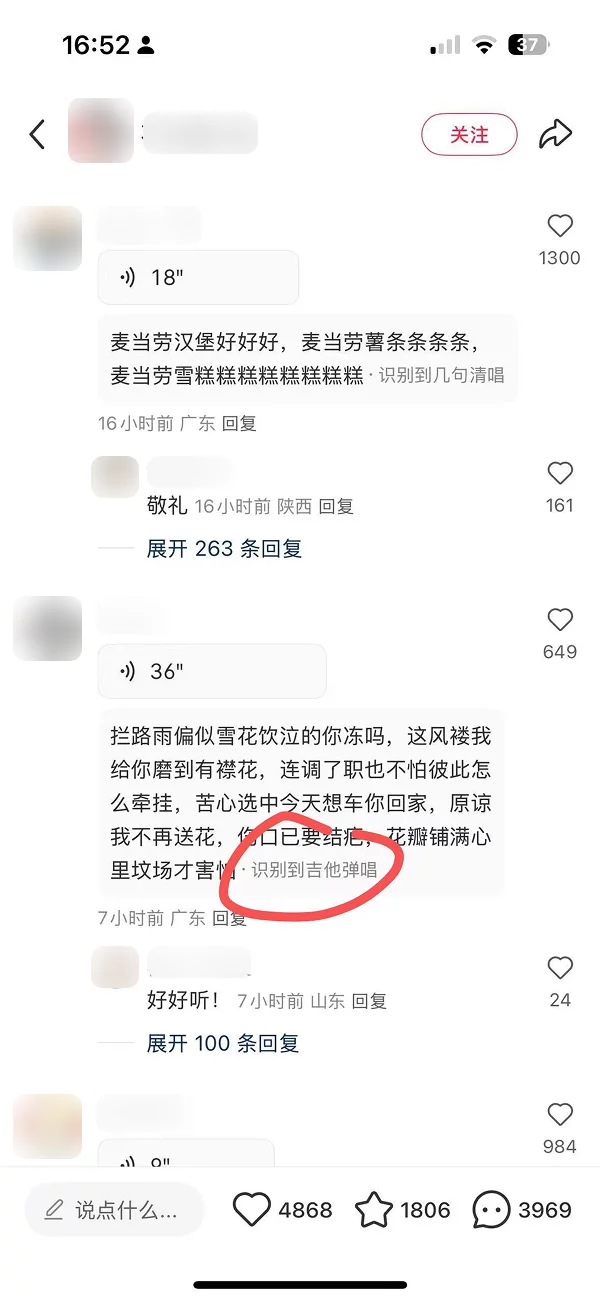This screenshot has width=600, height=1301.
Task: Play the 36" voice comment
Action: 212,671
